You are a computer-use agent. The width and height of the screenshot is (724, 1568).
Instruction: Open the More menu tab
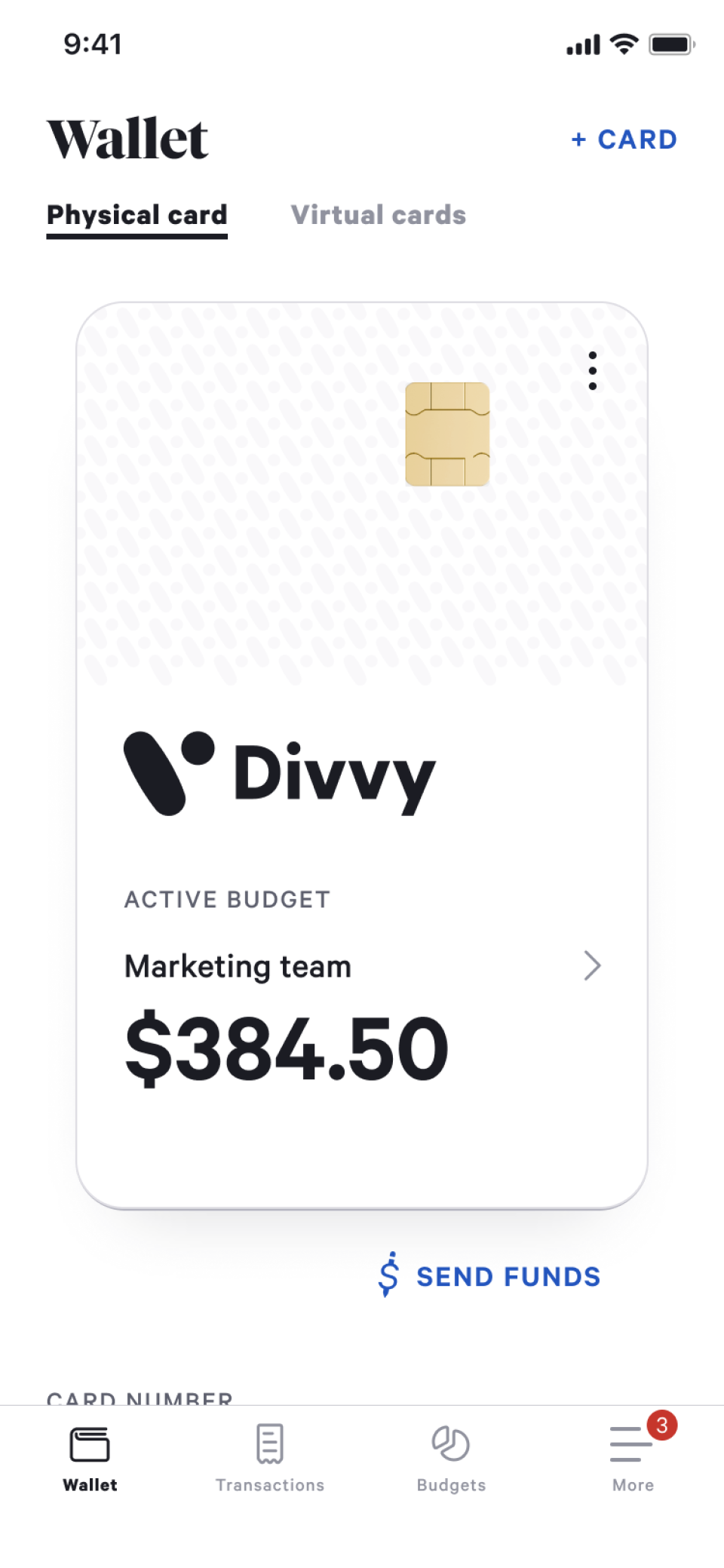coord(633,1458)
